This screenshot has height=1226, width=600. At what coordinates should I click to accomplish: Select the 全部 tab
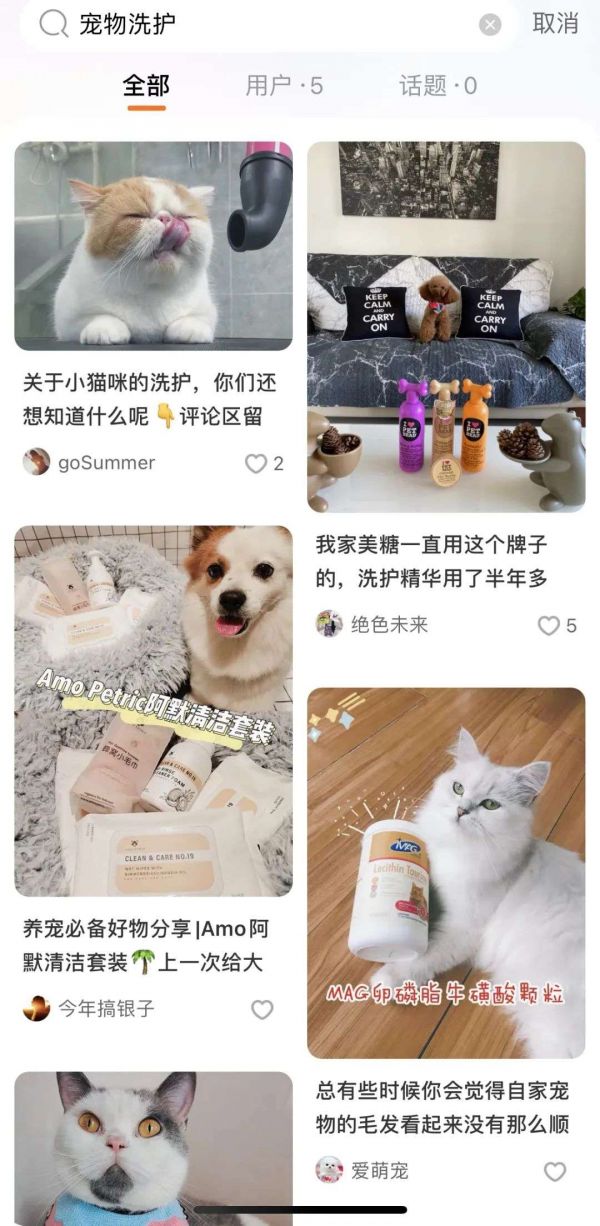point(146,86)
